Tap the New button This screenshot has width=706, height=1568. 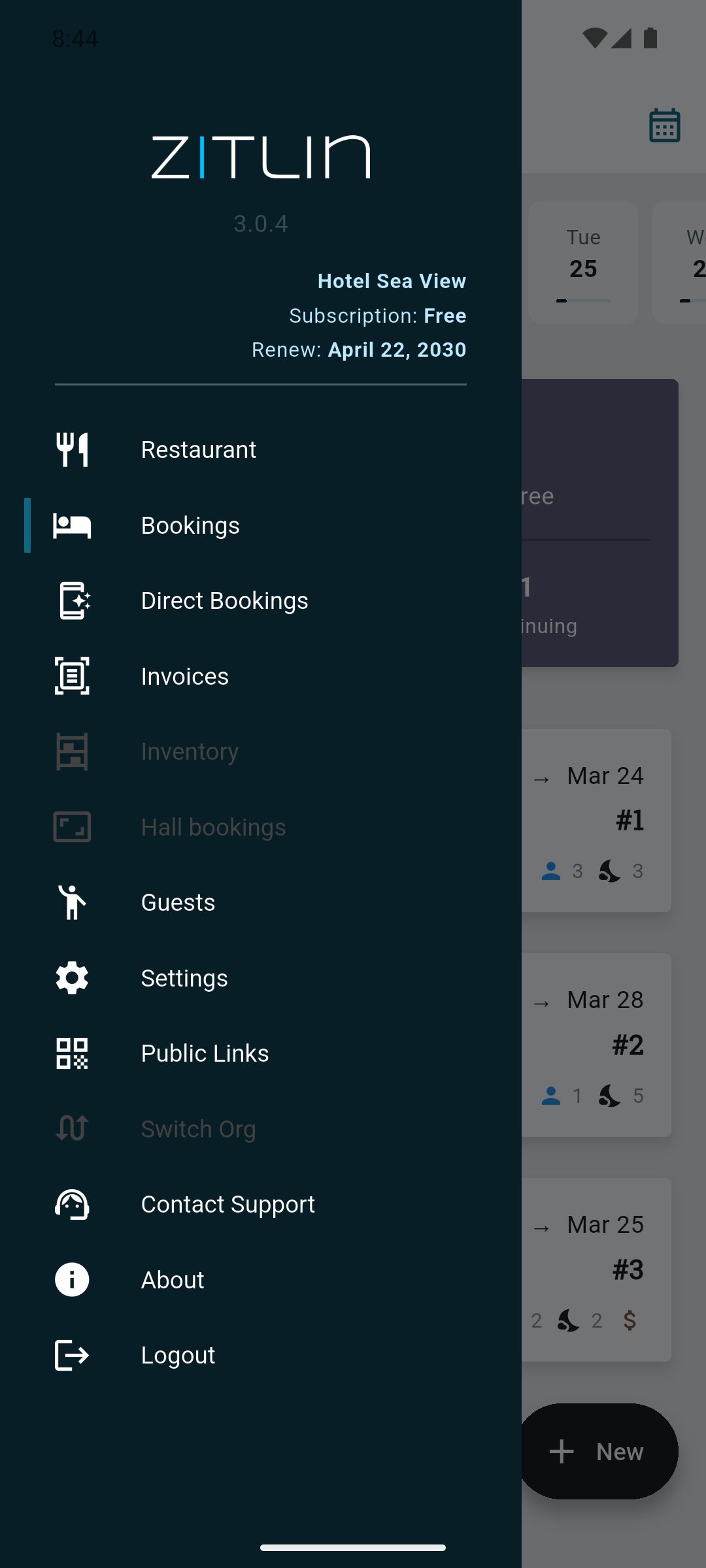click(x=598, y=1452)
